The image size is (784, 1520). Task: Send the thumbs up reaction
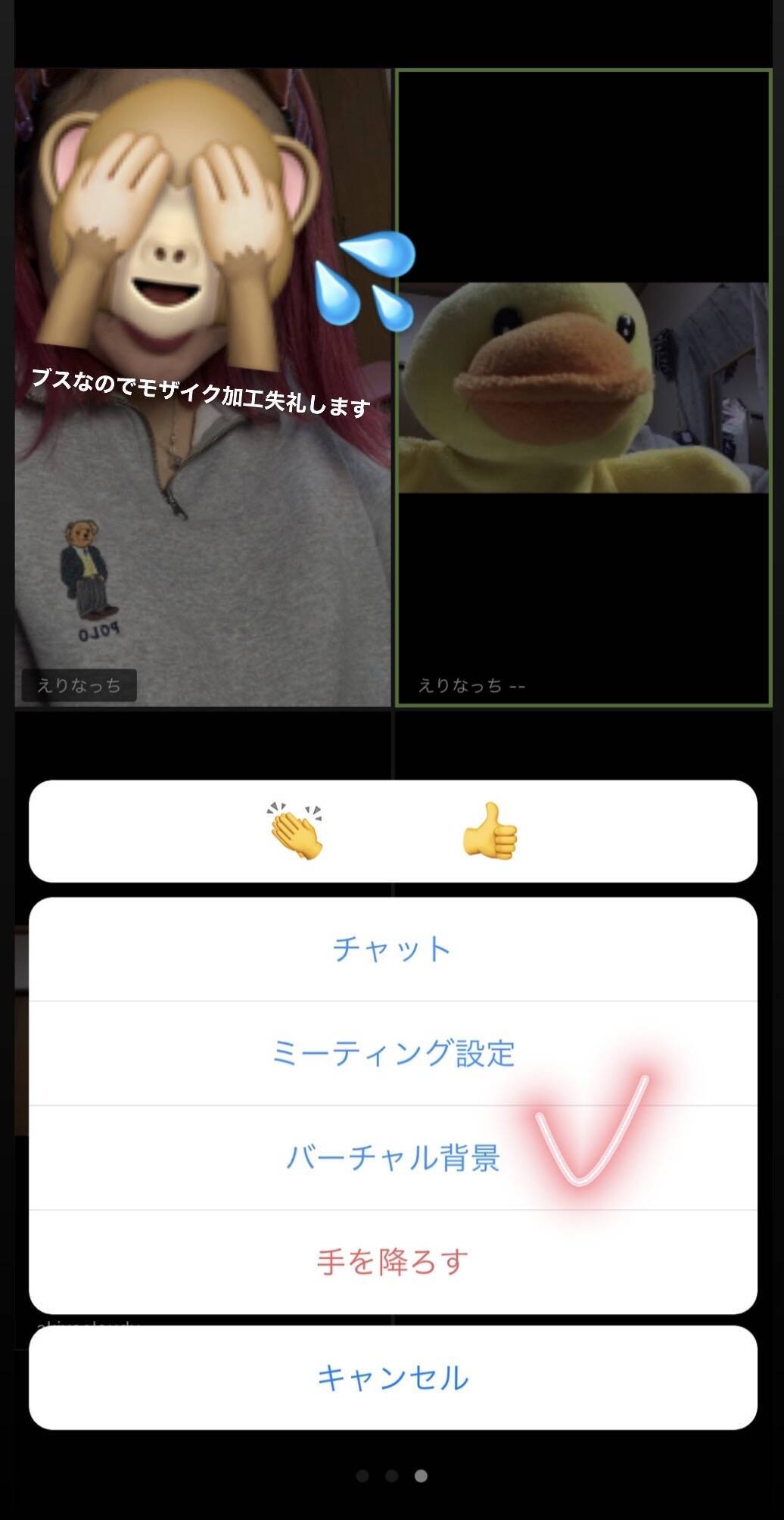click(x=490, y=831)
